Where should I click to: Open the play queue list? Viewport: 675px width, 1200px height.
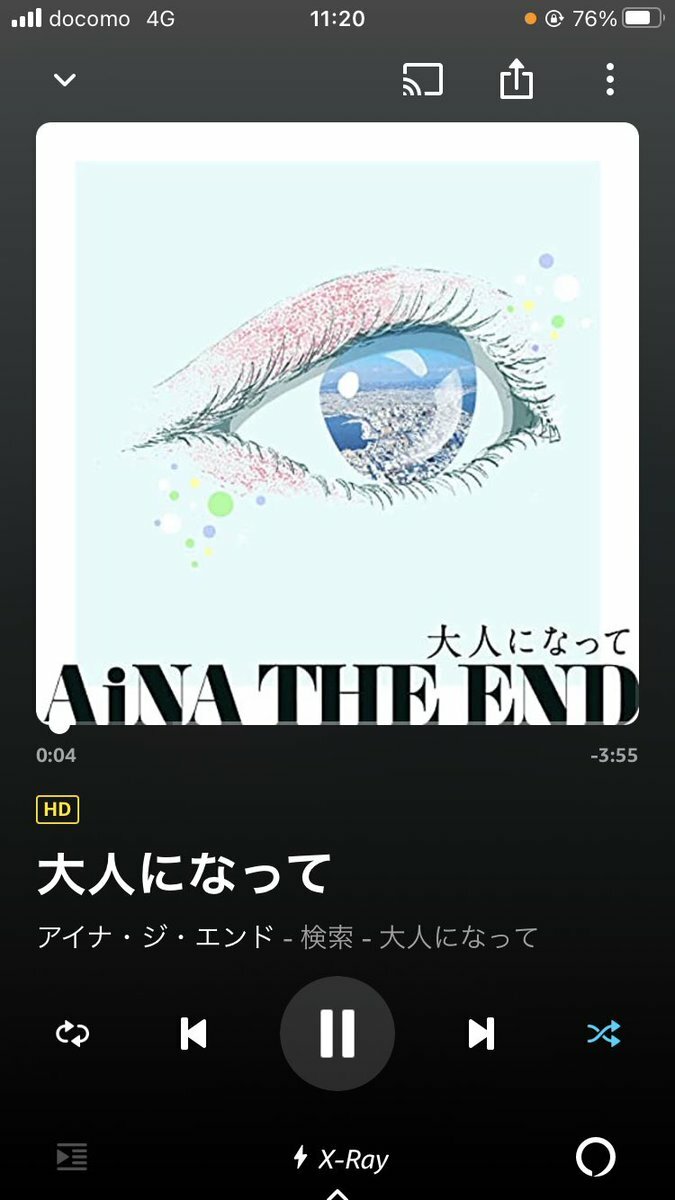coord(72,1157)
